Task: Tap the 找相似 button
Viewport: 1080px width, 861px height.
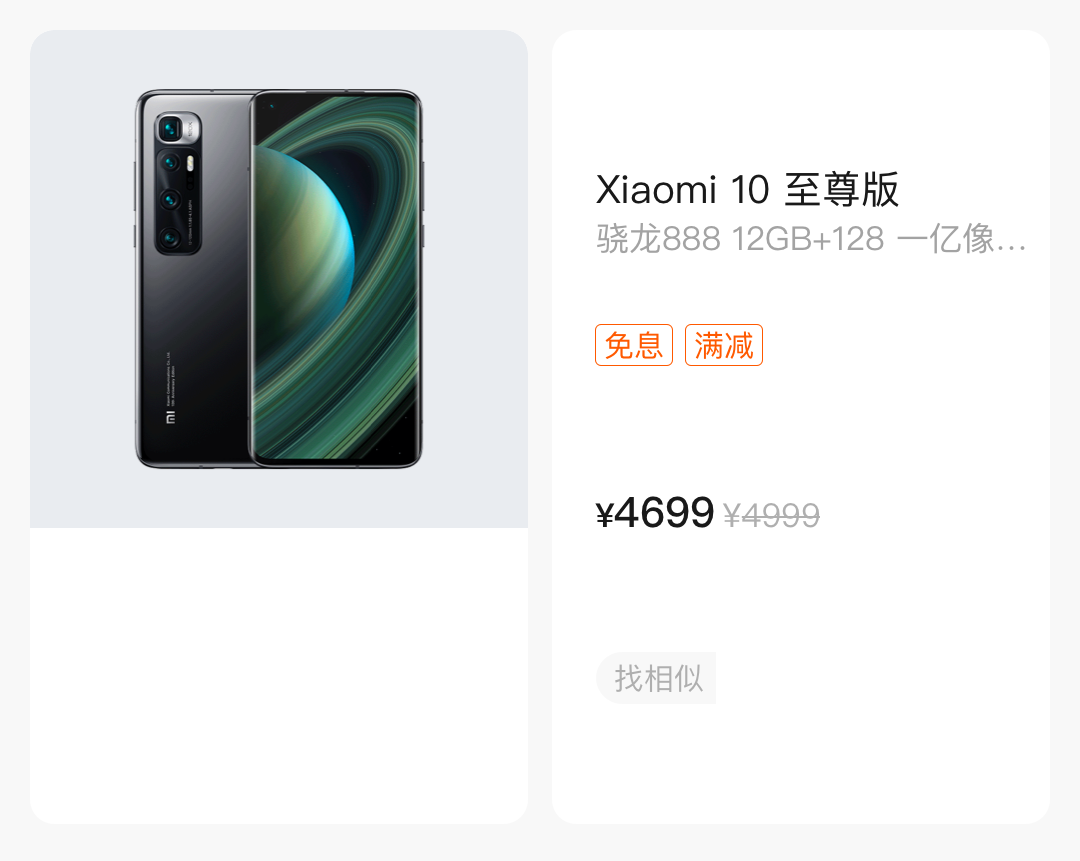Action: pyautogui.click(x=656, y=678)
